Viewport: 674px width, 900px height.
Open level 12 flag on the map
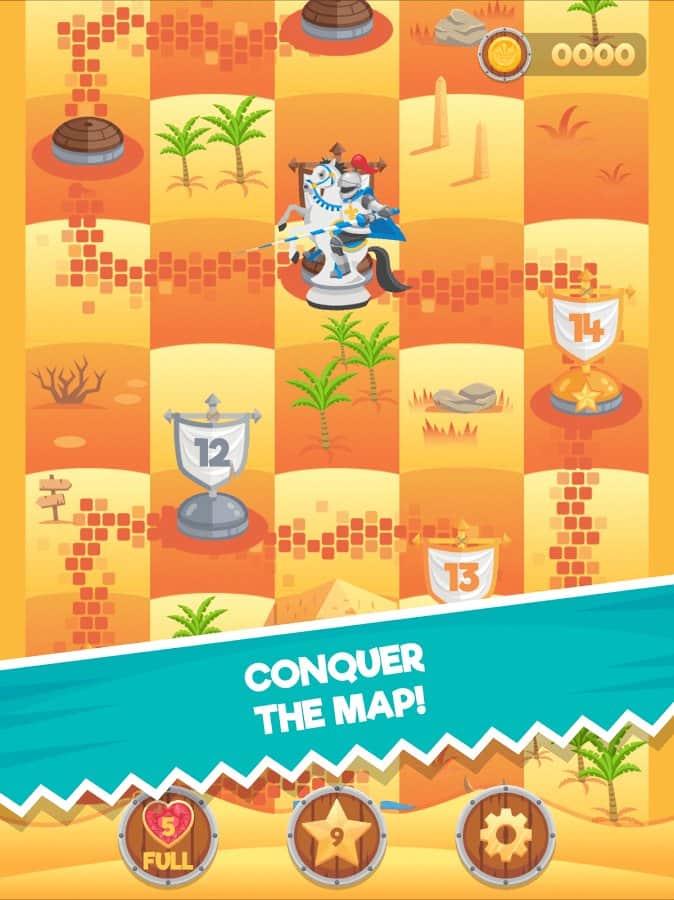[212, 455]
